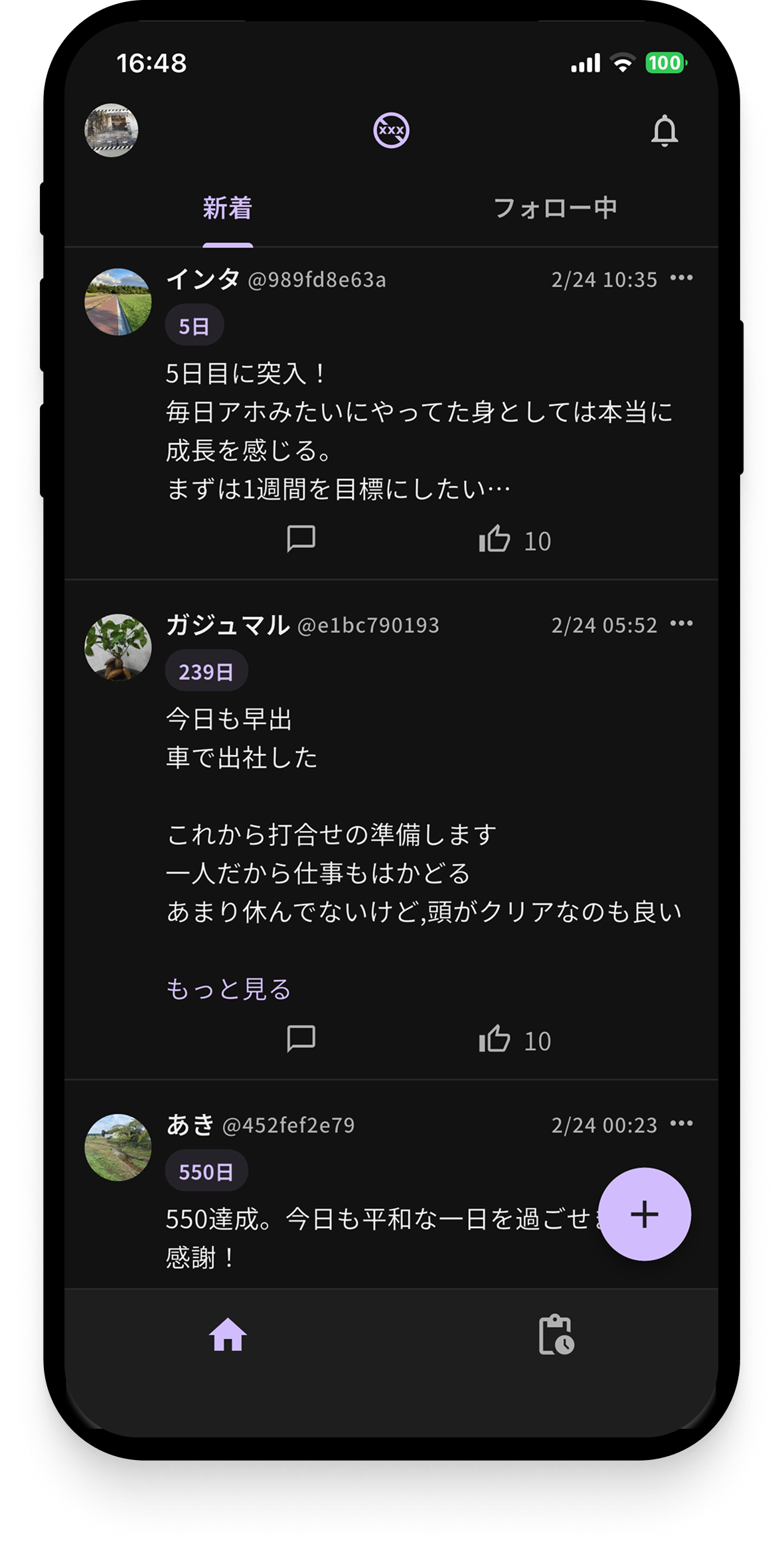
Task: Go to Home via the bottom house icon
Action: (x=228, y=1336)
